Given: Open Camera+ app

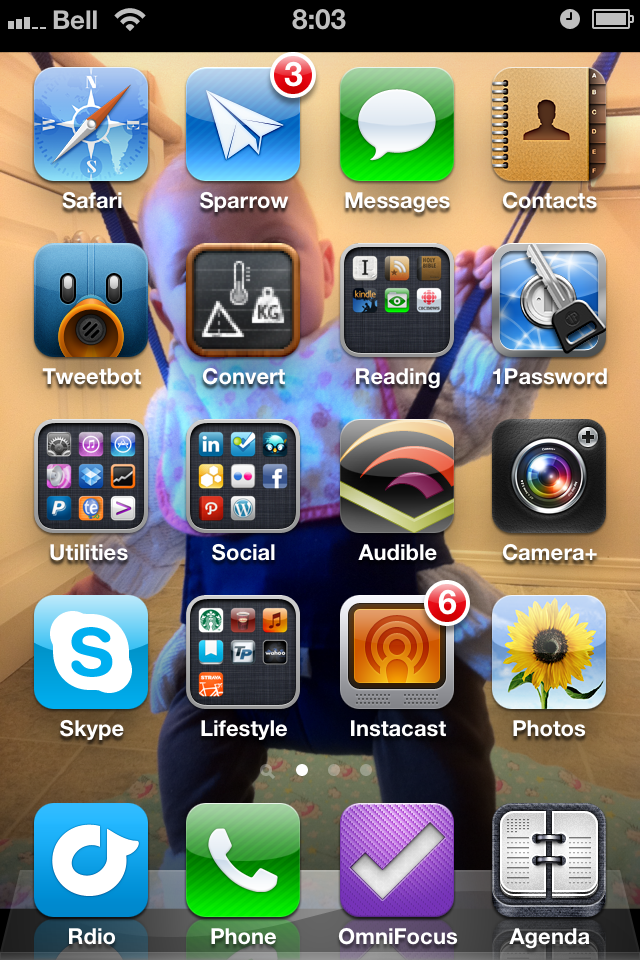Looking at the screenshot, I should tap(549, 477).
